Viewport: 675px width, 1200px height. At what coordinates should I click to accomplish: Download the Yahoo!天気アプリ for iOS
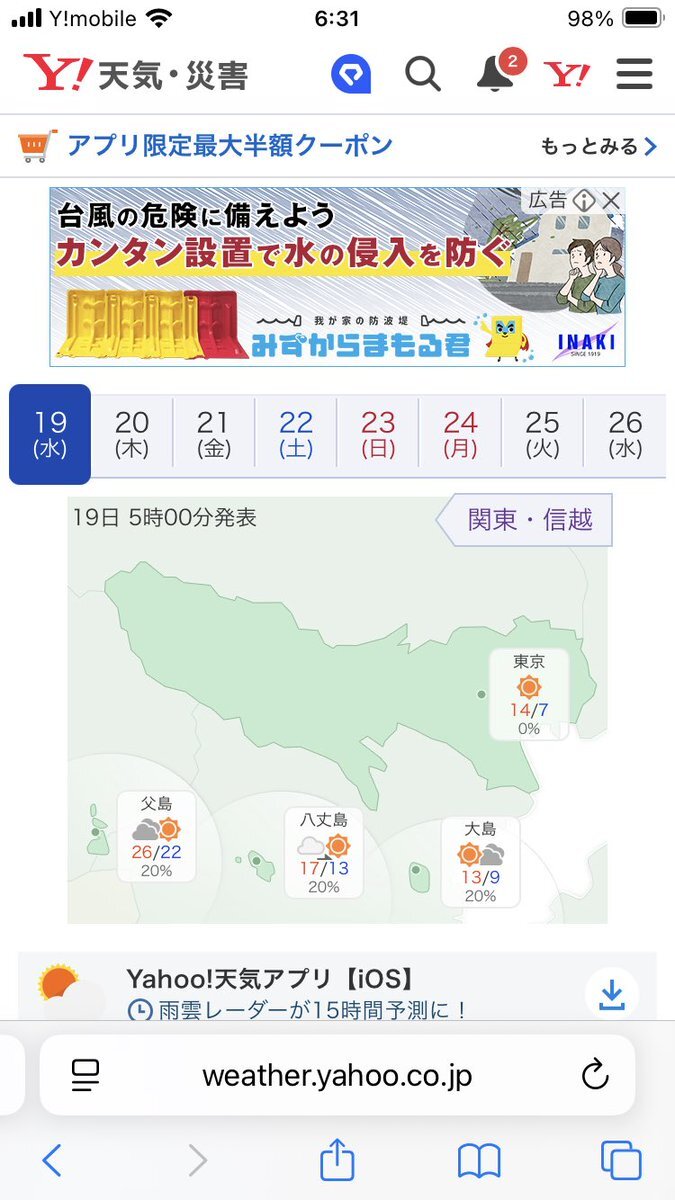[611, 992]
